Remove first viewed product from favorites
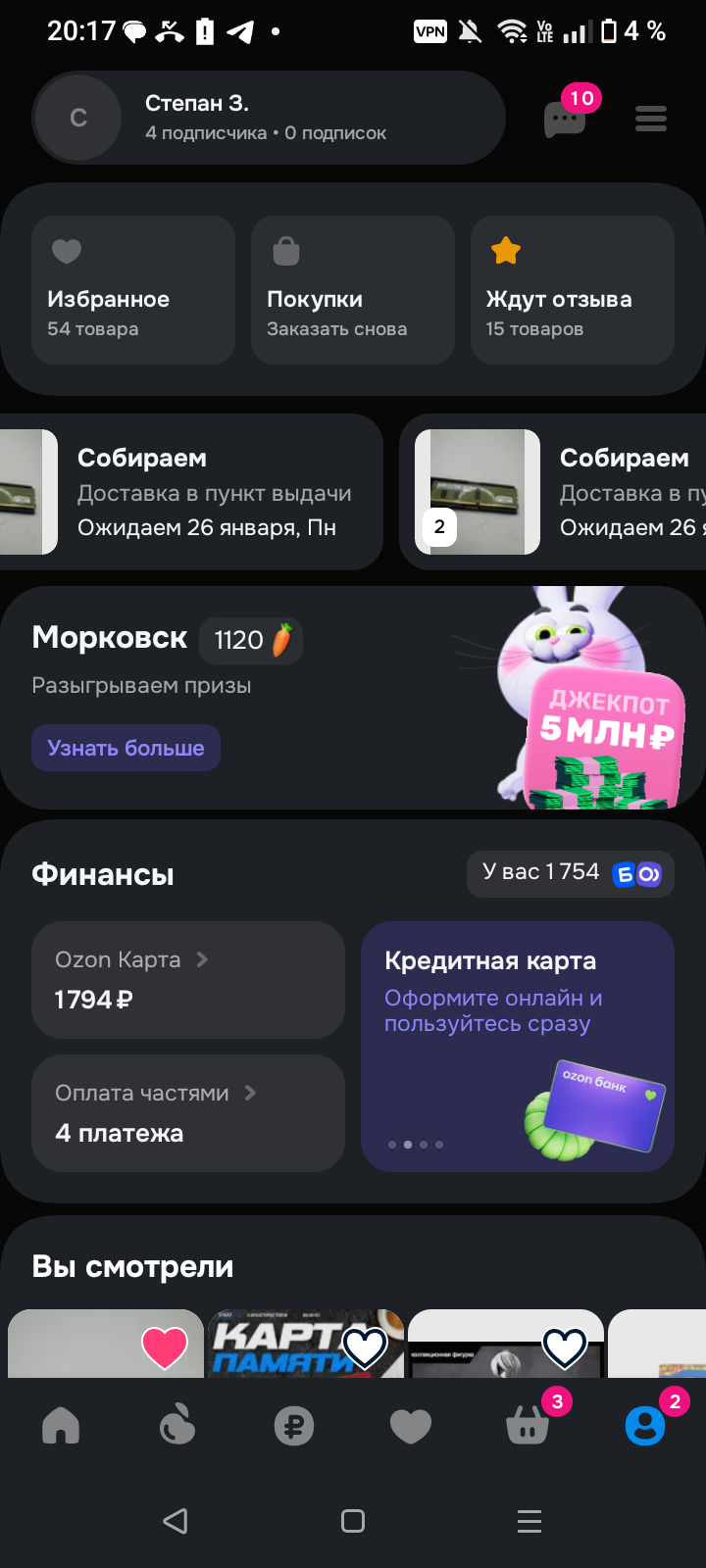 165,1348
